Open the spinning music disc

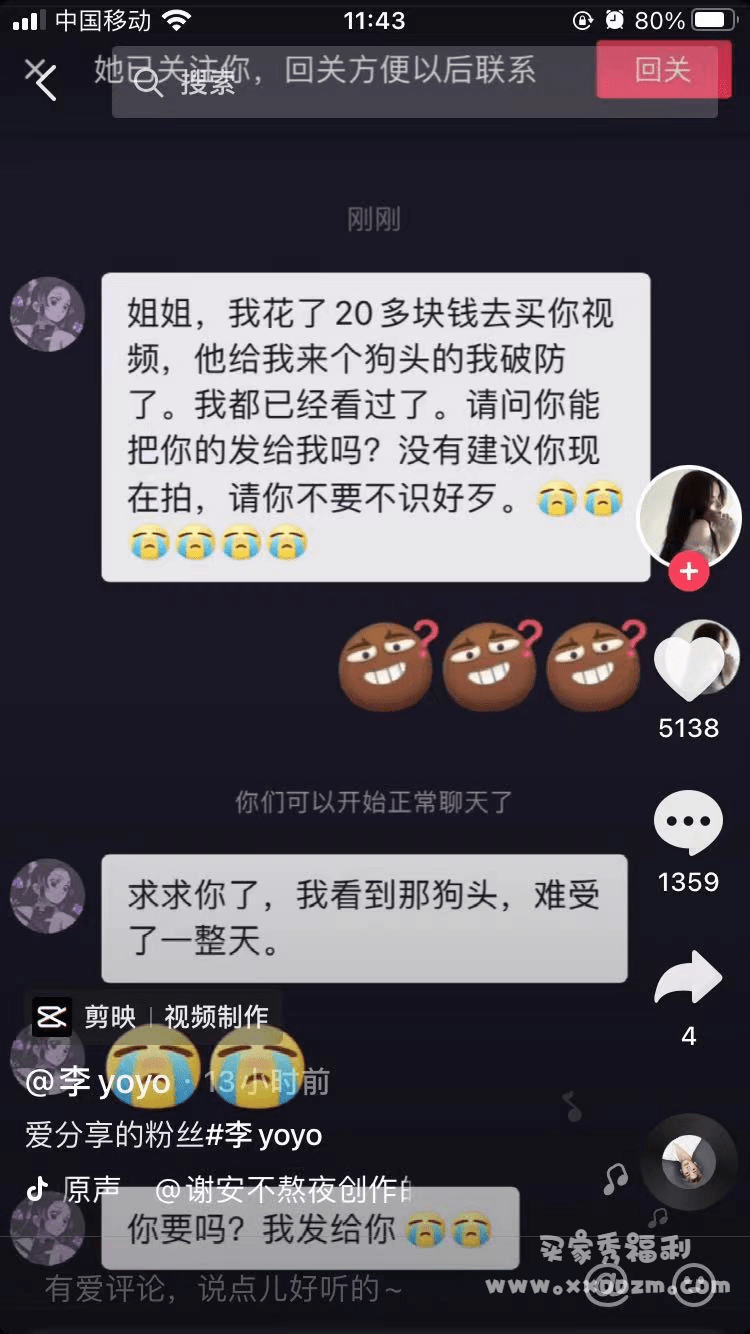pos(688,1162)
